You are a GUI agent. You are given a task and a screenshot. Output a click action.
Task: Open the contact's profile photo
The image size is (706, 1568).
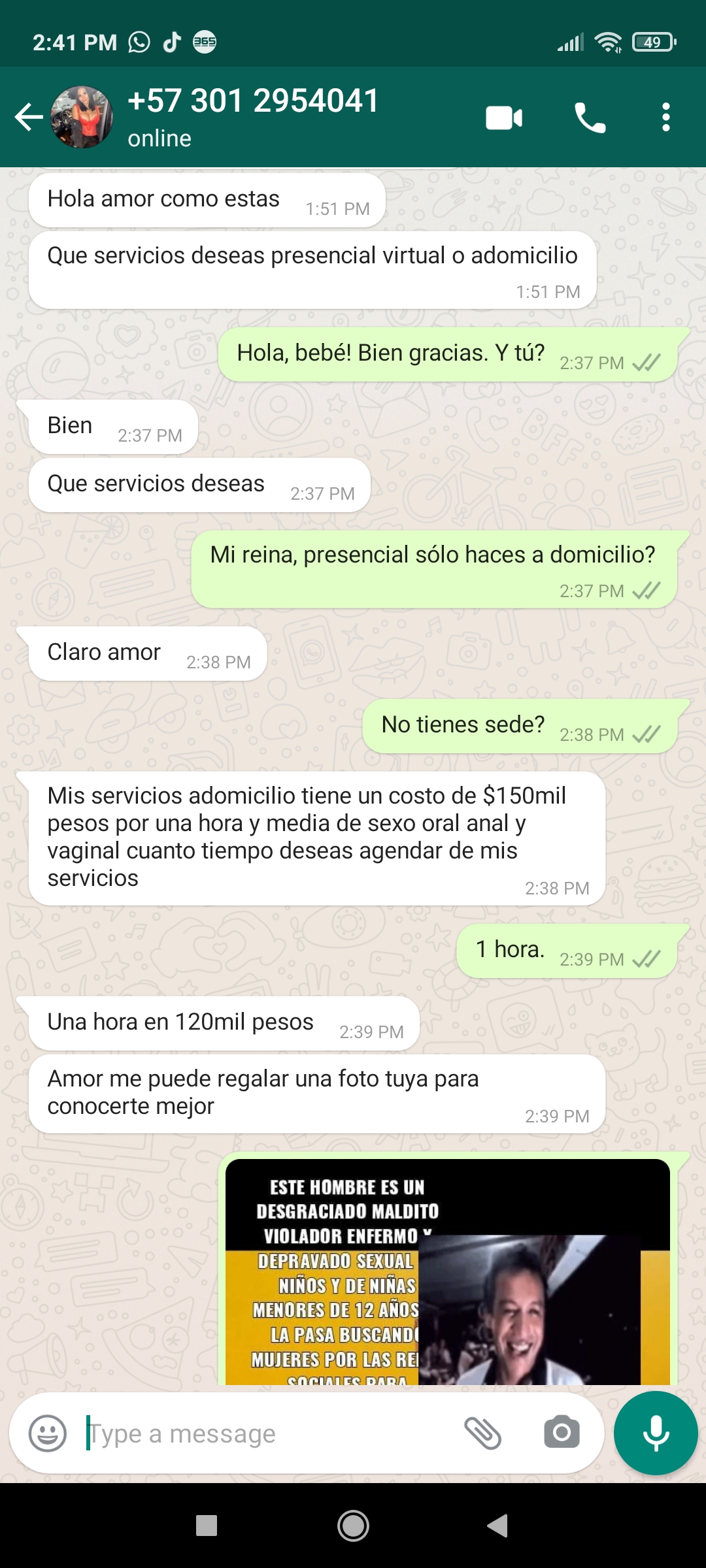point(82,118)
